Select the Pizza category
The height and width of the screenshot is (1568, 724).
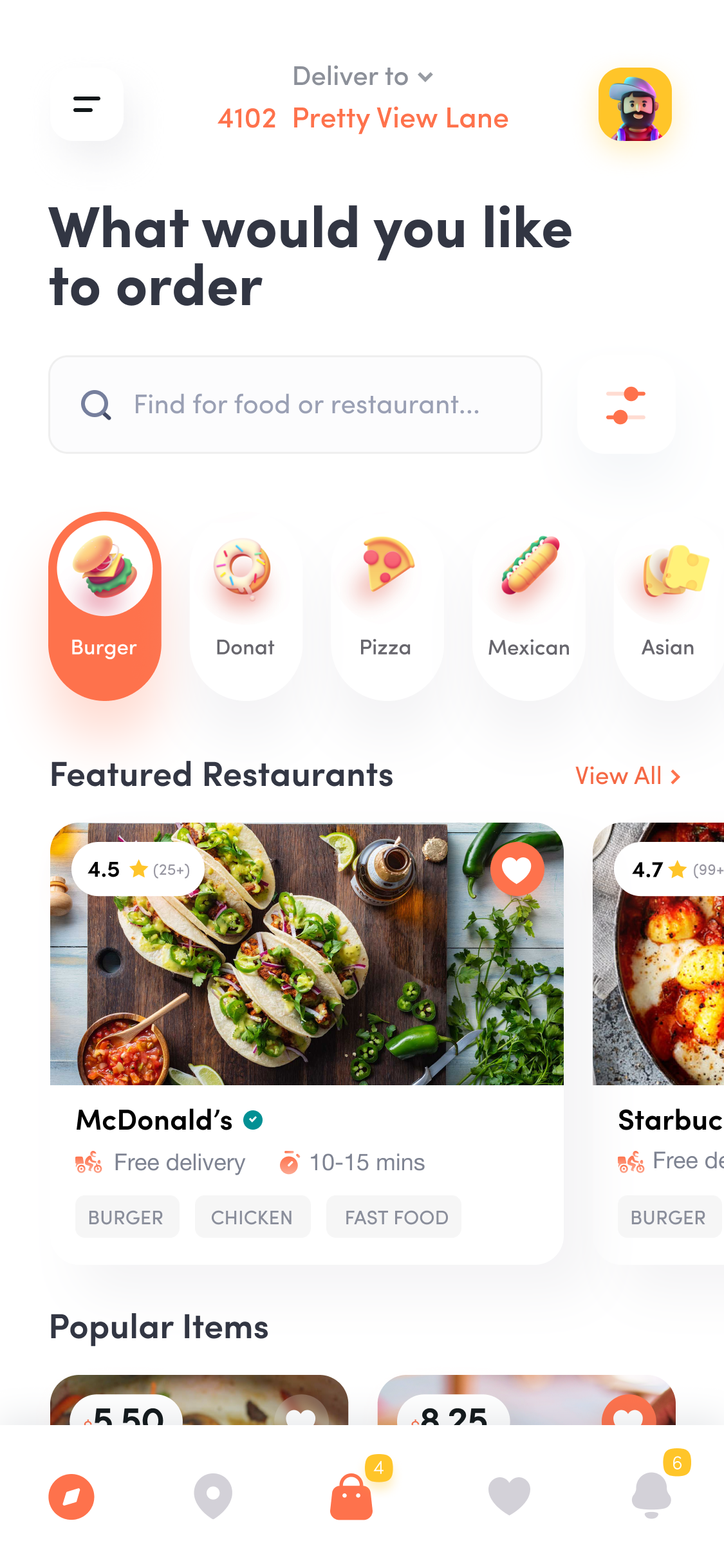click(386, 608)
